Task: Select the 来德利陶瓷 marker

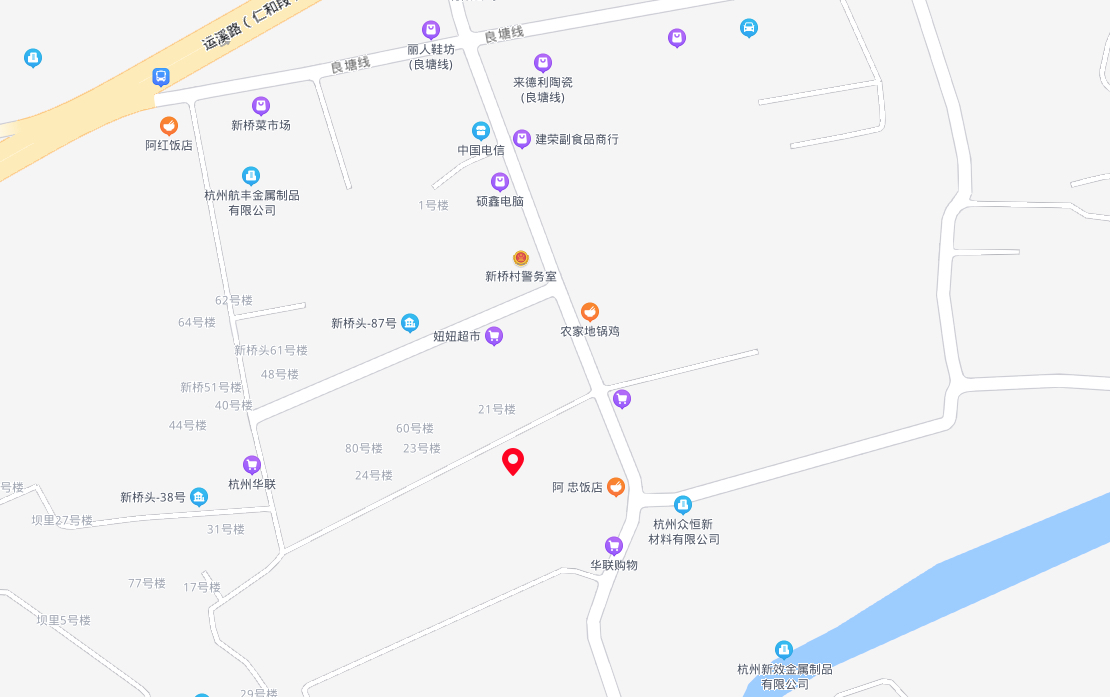Action: tap(543, 63)
